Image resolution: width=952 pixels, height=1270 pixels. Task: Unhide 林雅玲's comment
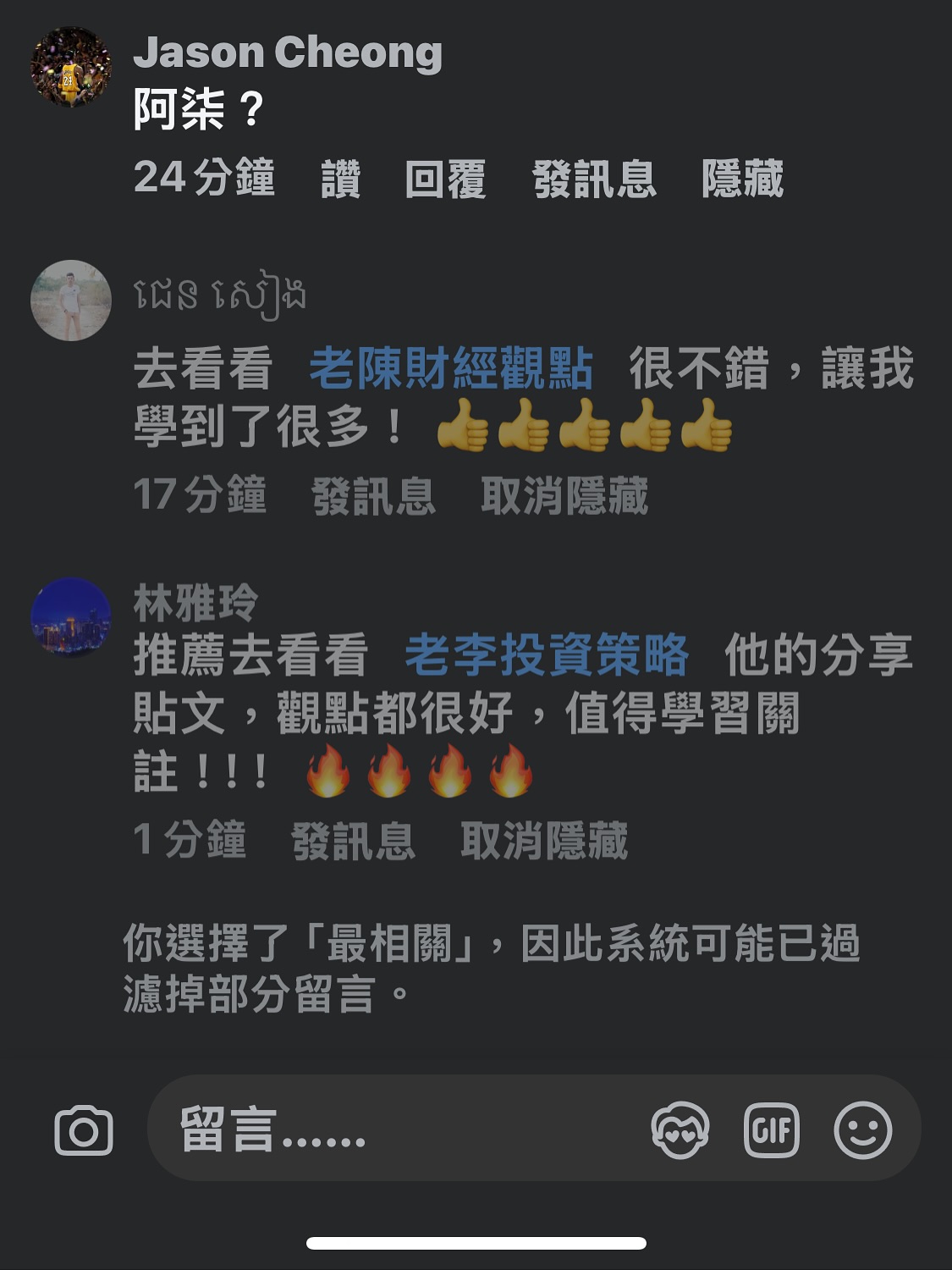pyautogui.click(x=543, y=841)
